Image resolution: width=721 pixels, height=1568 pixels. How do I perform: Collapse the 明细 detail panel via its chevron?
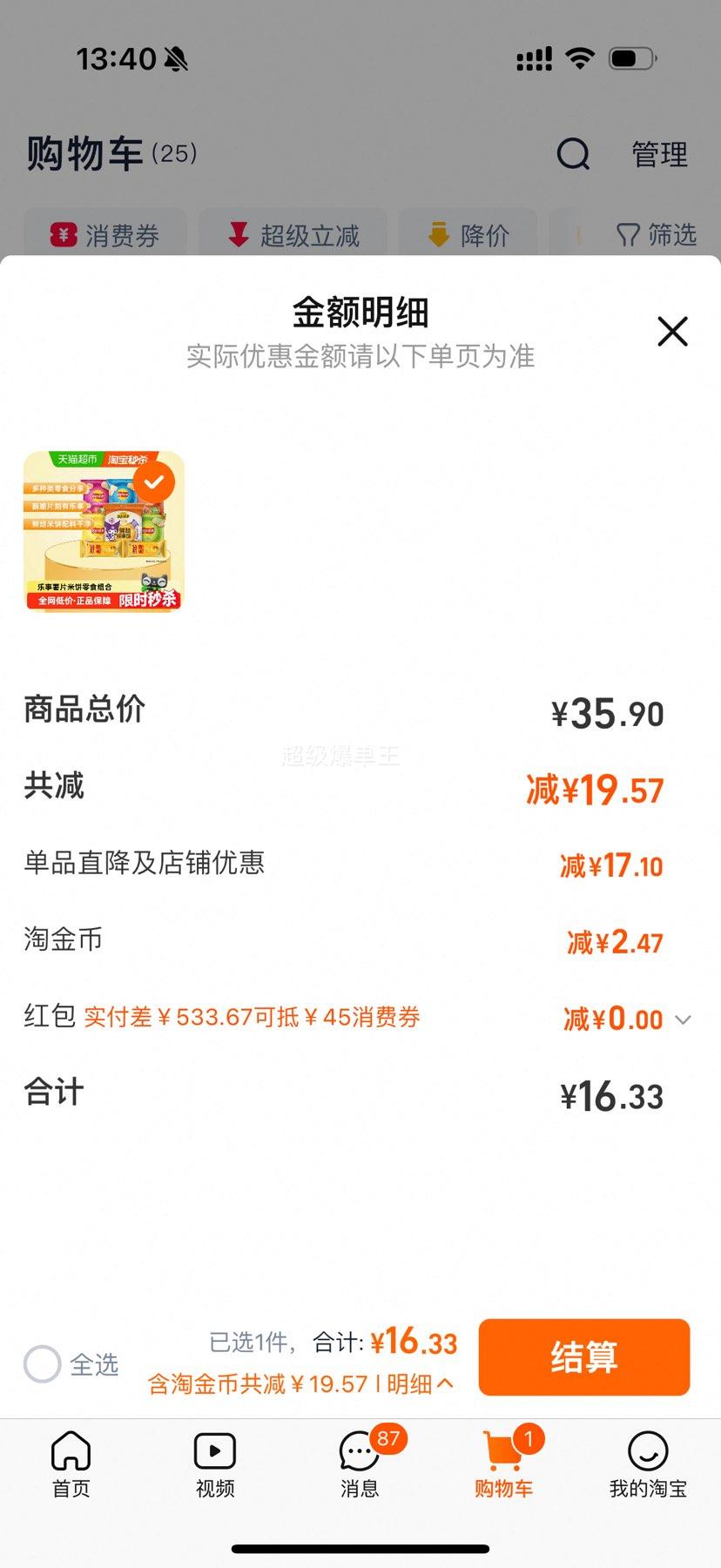442,1384
